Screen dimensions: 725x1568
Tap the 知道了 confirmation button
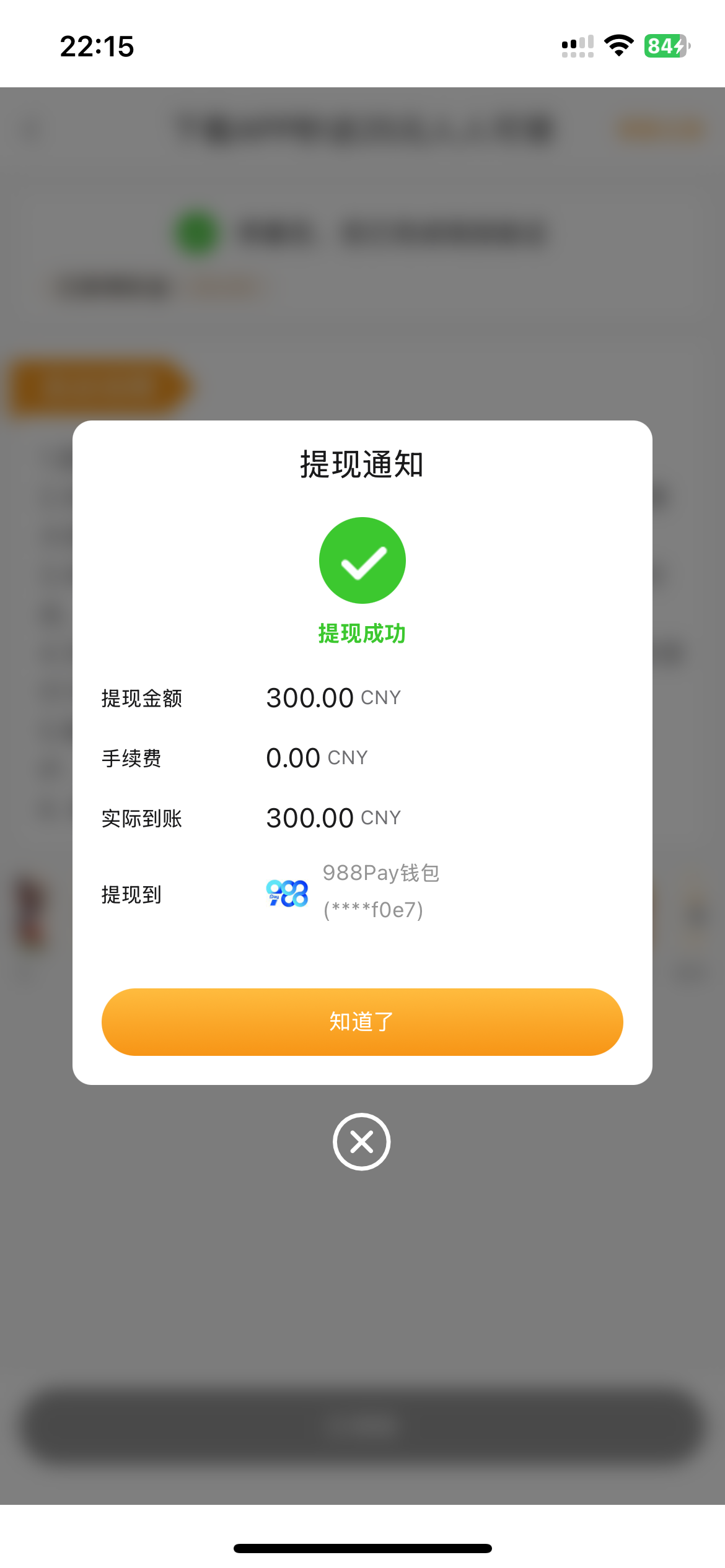pyautogui.click(x=362, y=1022)
